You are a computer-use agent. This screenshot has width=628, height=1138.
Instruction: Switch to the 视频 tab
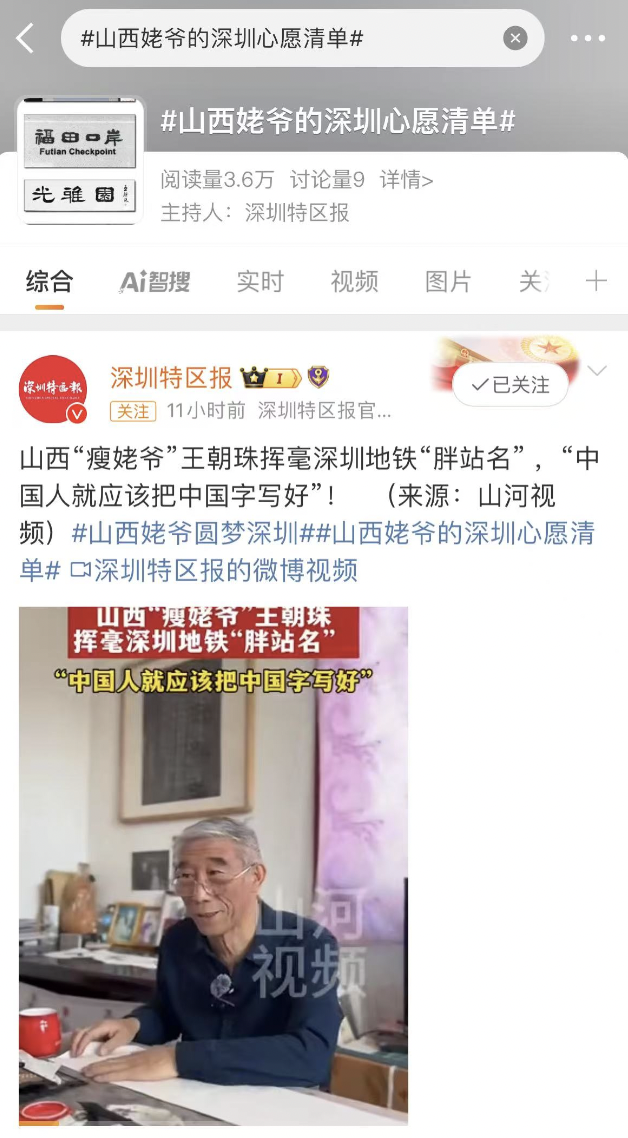[x=354, y=282]
